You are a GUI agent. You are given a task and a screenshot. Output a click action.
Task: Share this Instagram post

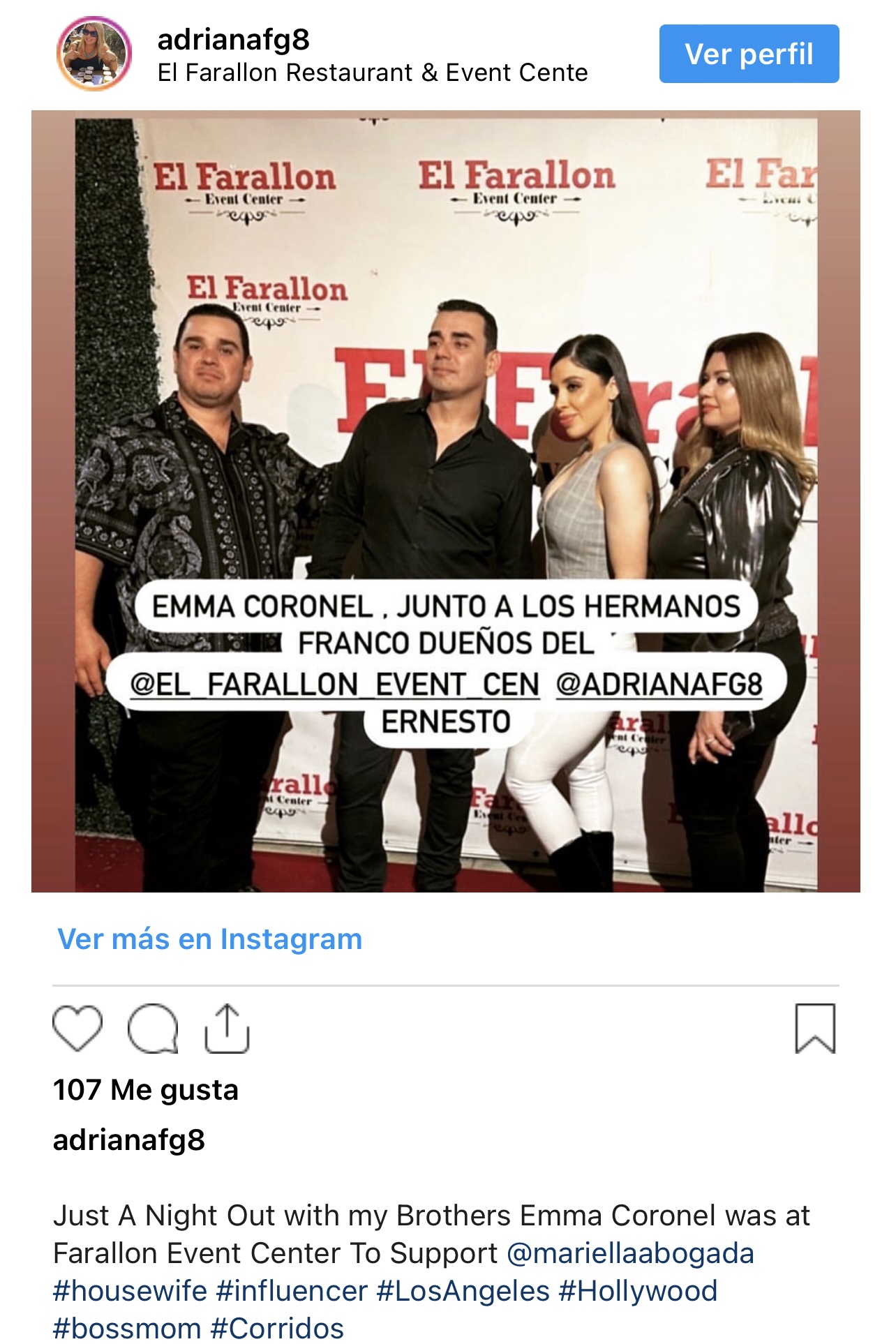227,1028
